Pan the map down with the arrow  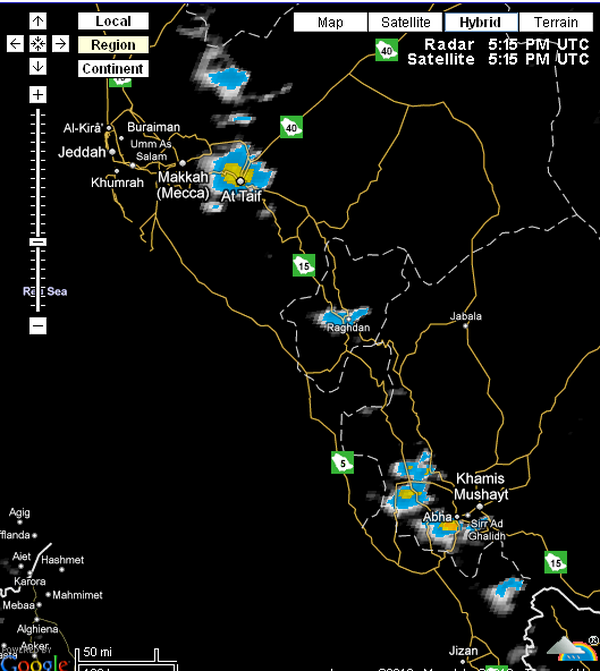[x=38, y=67]
